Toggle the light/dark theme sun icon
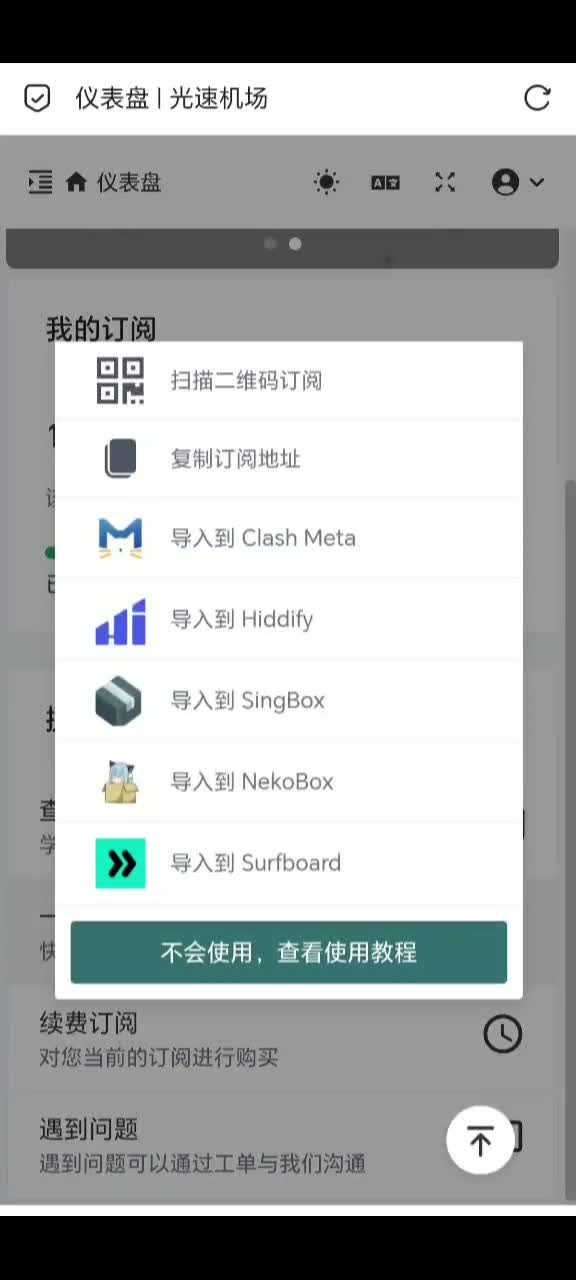This screenshot has height=1280, width=576. [x=326, y=182]
